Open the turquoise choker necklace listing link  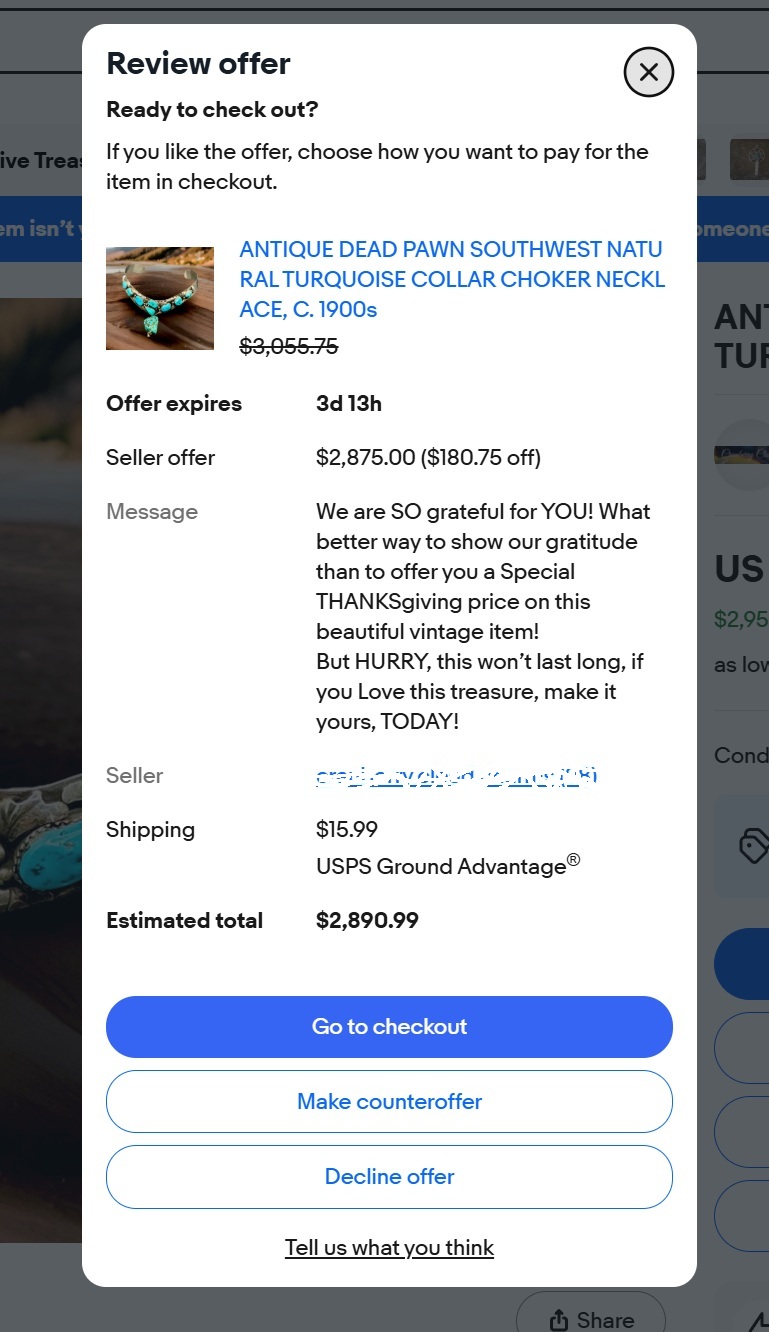point(452,279)
